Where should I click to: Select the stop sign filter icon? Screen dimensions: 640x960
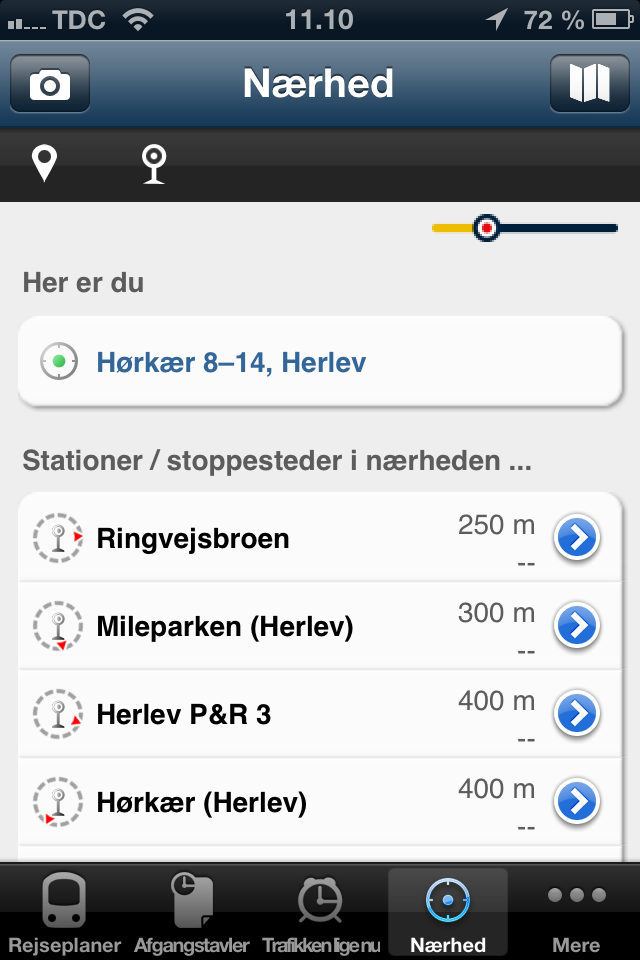[153, 164]
